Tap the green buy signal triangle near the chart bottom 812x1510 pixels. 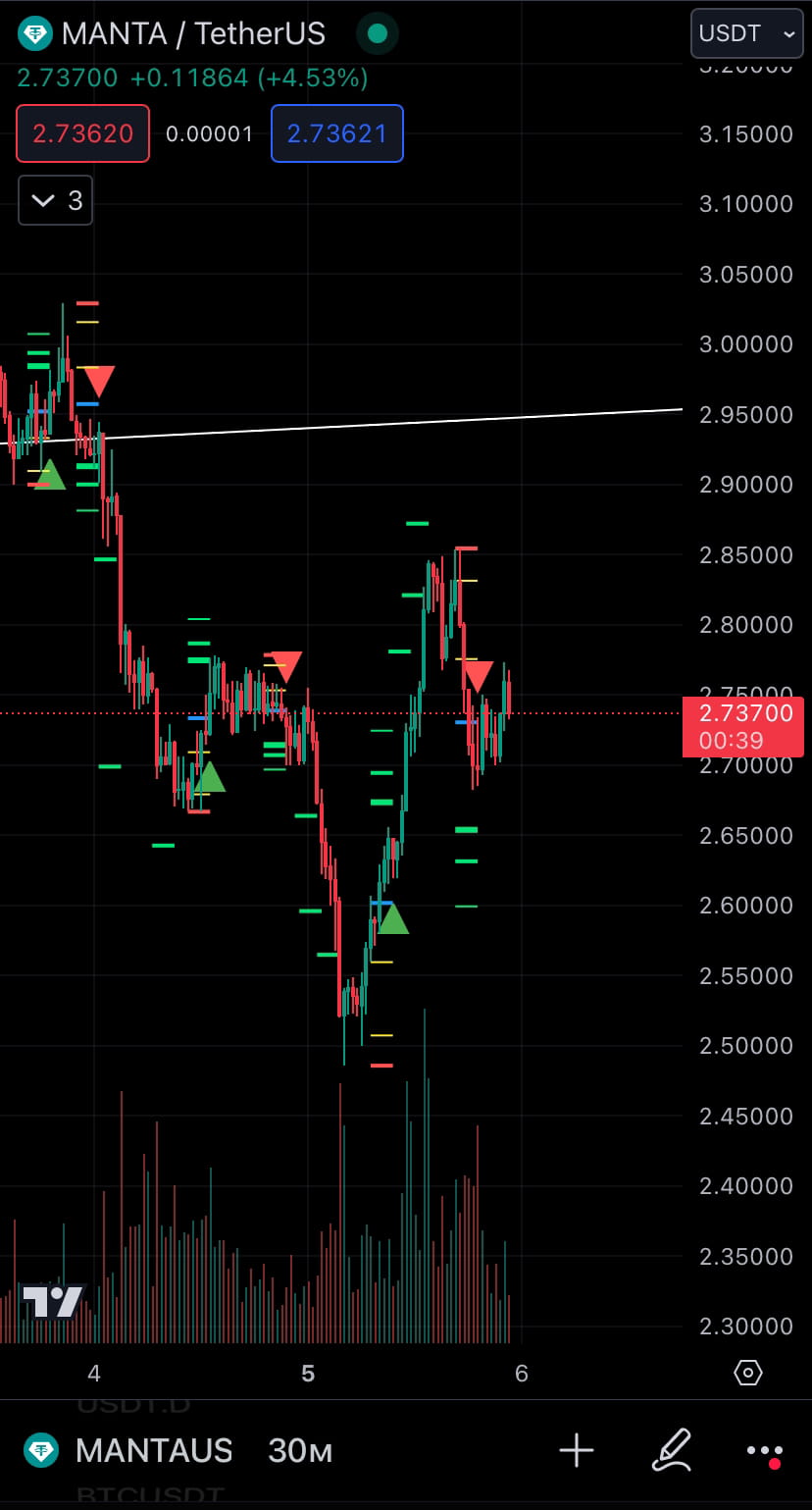[393, 920]
